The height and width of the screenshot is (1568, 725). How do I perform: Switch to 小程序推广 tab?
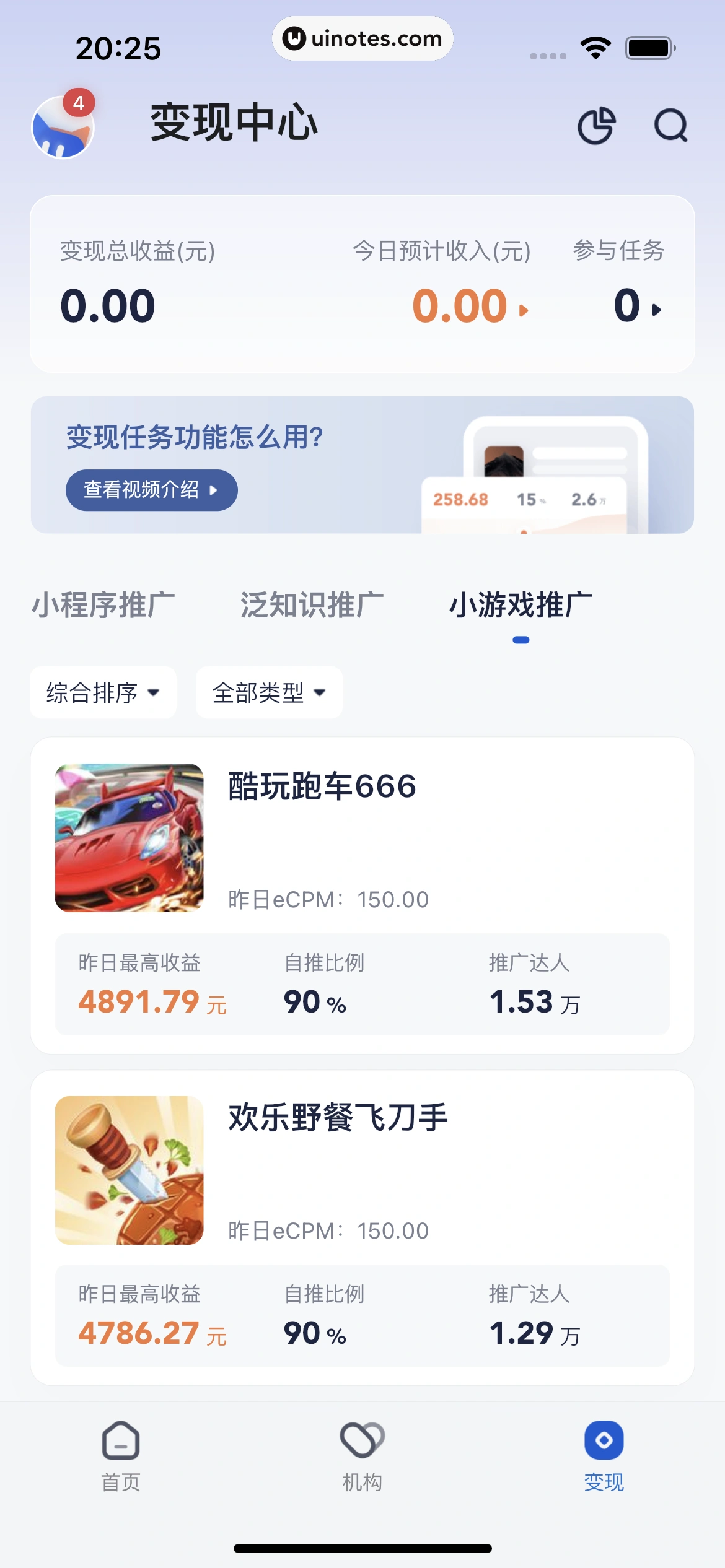[x=103, y=605]
